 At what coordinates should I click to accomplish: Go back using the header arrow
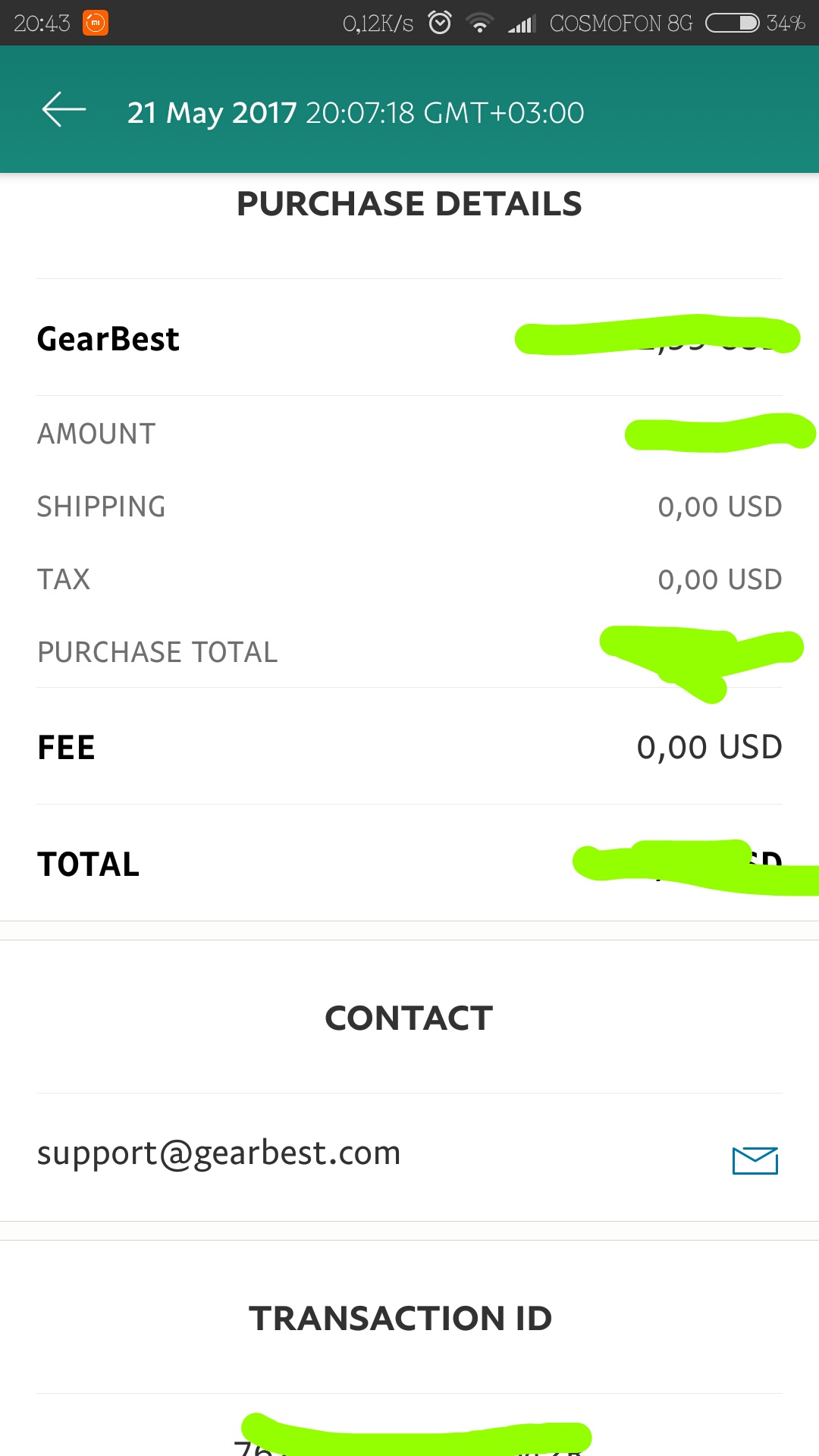click(64, 110)
